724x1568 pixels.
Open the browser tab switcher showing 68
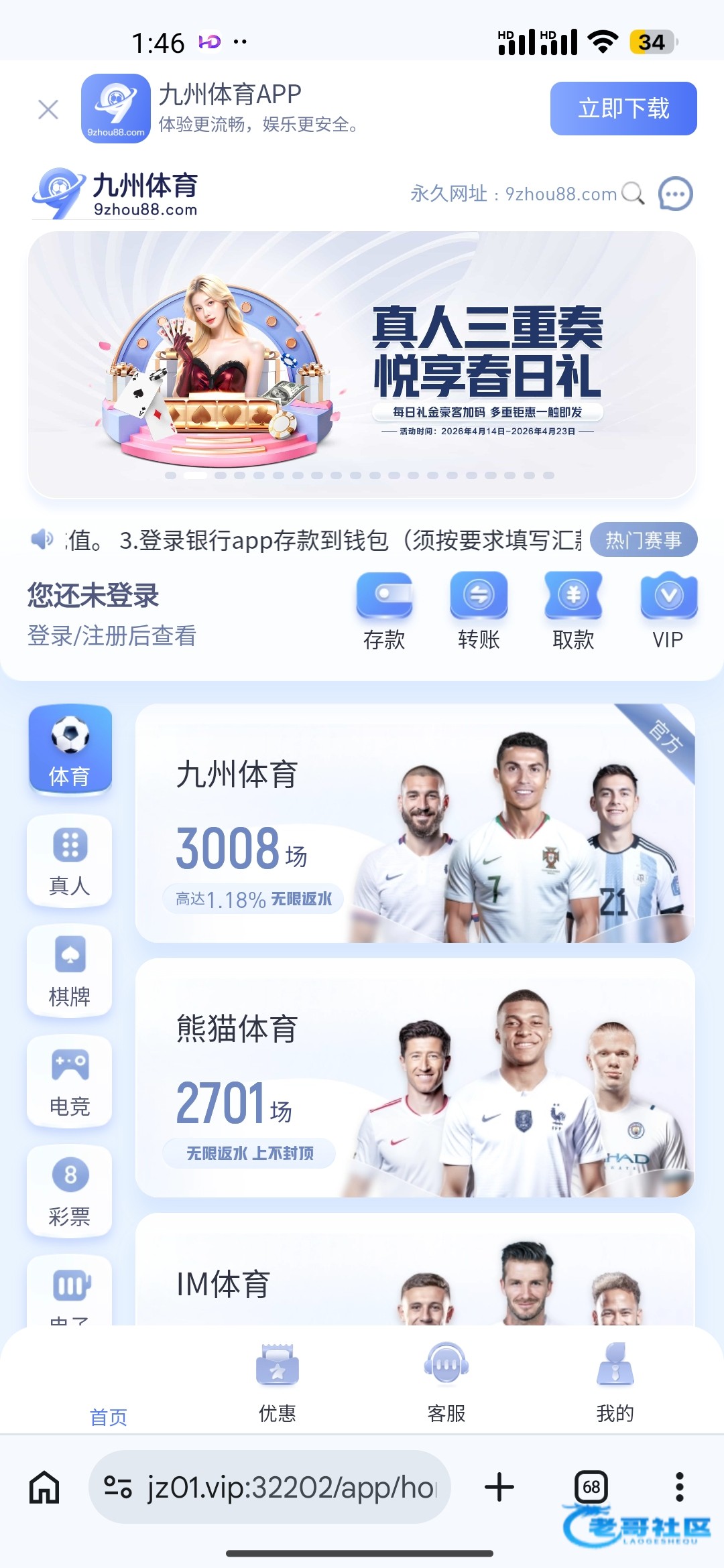coord(591,1487)
